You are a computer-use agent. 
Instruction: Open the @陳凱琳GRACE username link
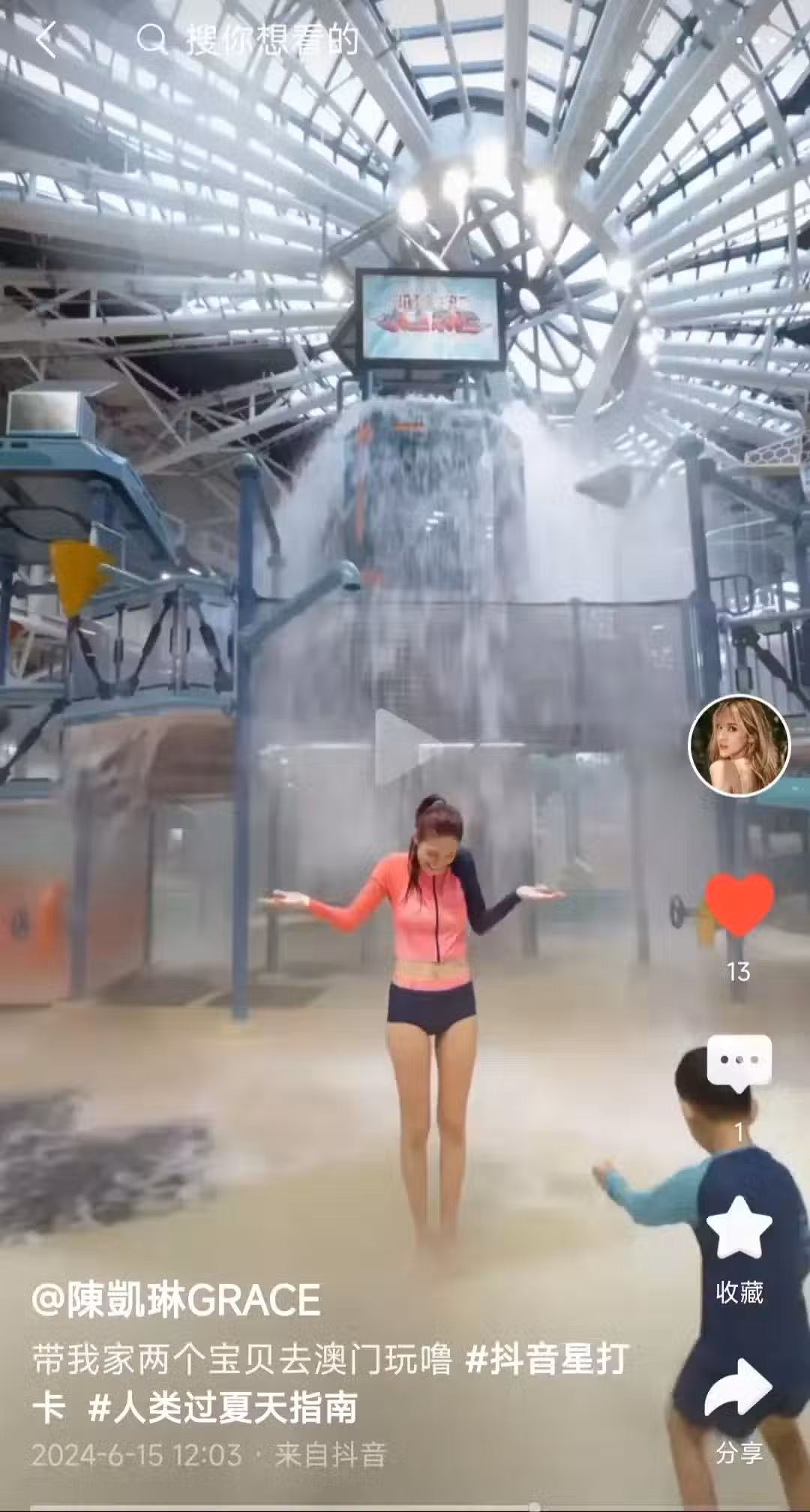176,1300
